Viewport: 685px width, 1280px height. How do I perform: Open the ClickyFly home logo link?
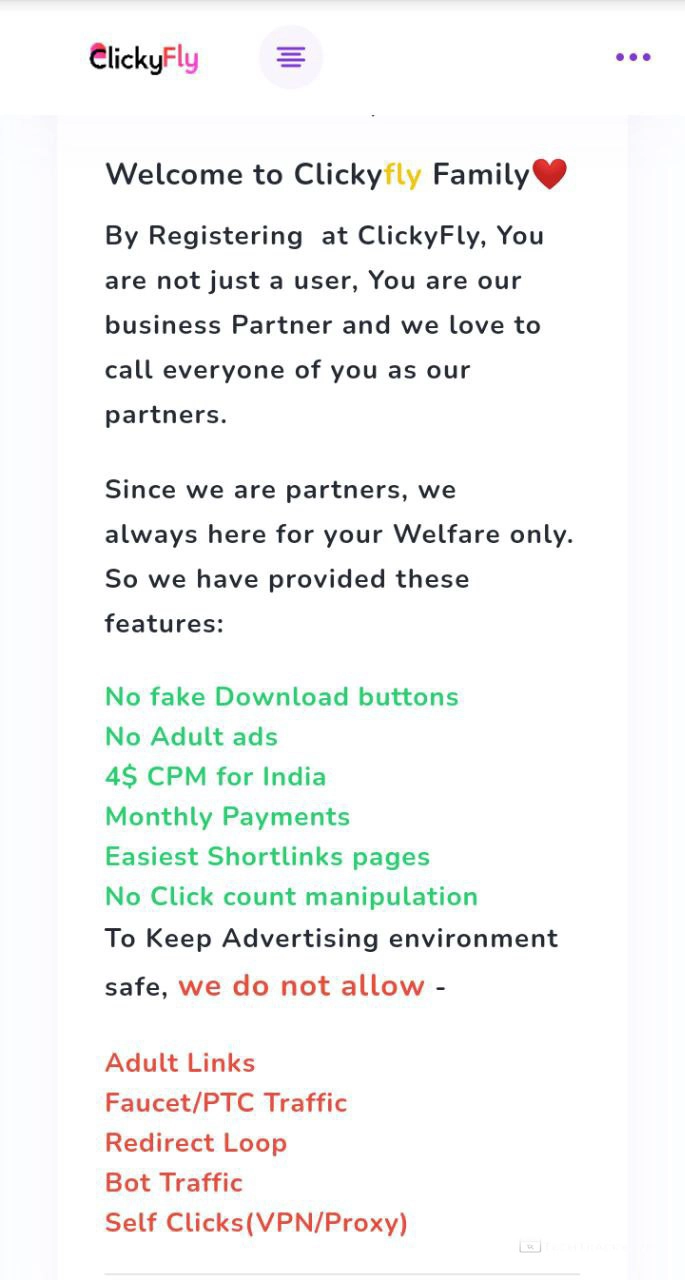coord(144,58)
